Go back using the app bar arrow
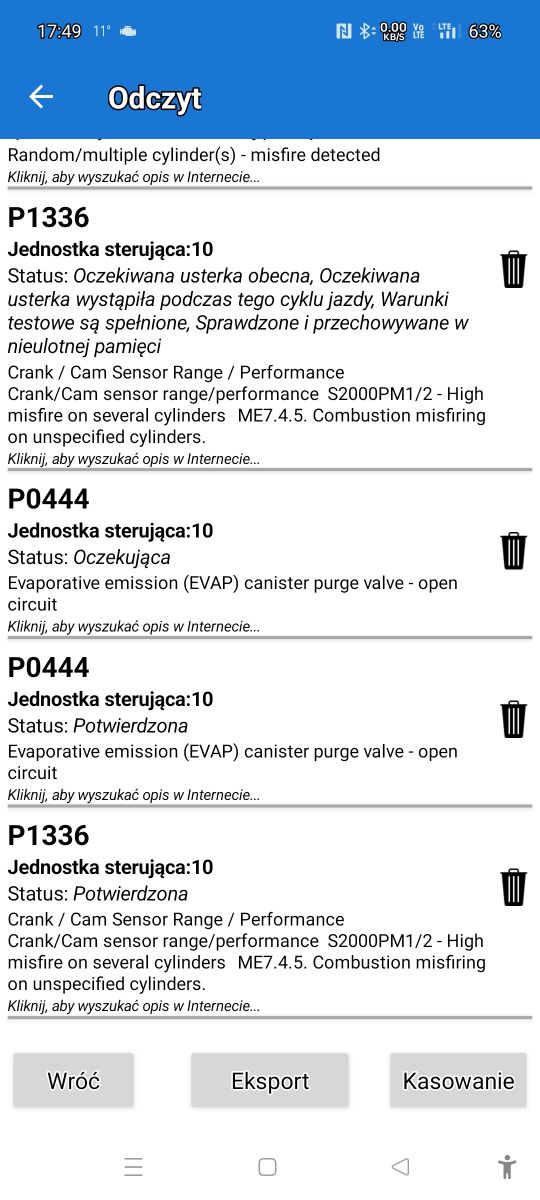 pyautogui.click(x=41, y=97)
